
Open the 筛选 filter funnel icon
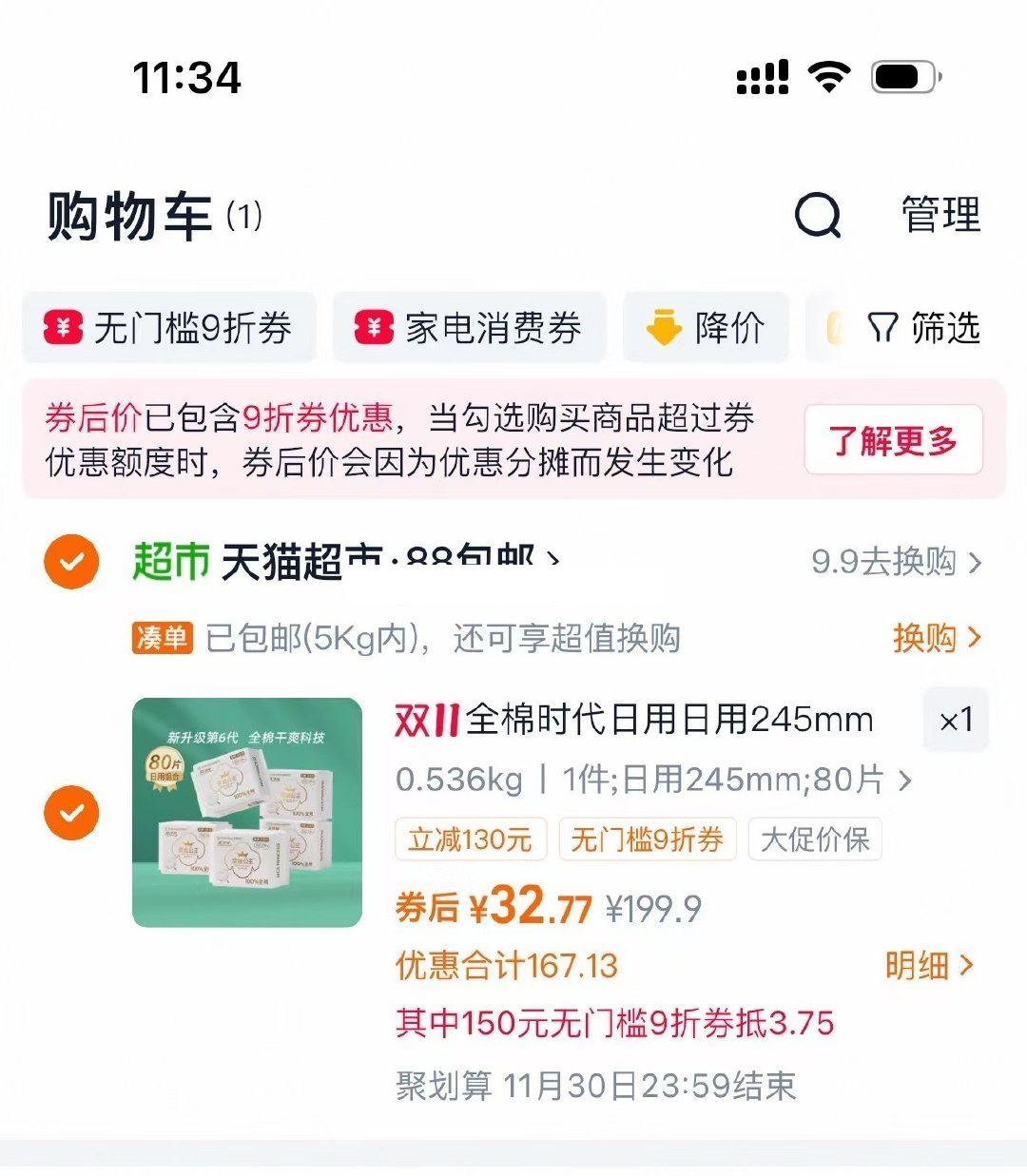(884, 327)
